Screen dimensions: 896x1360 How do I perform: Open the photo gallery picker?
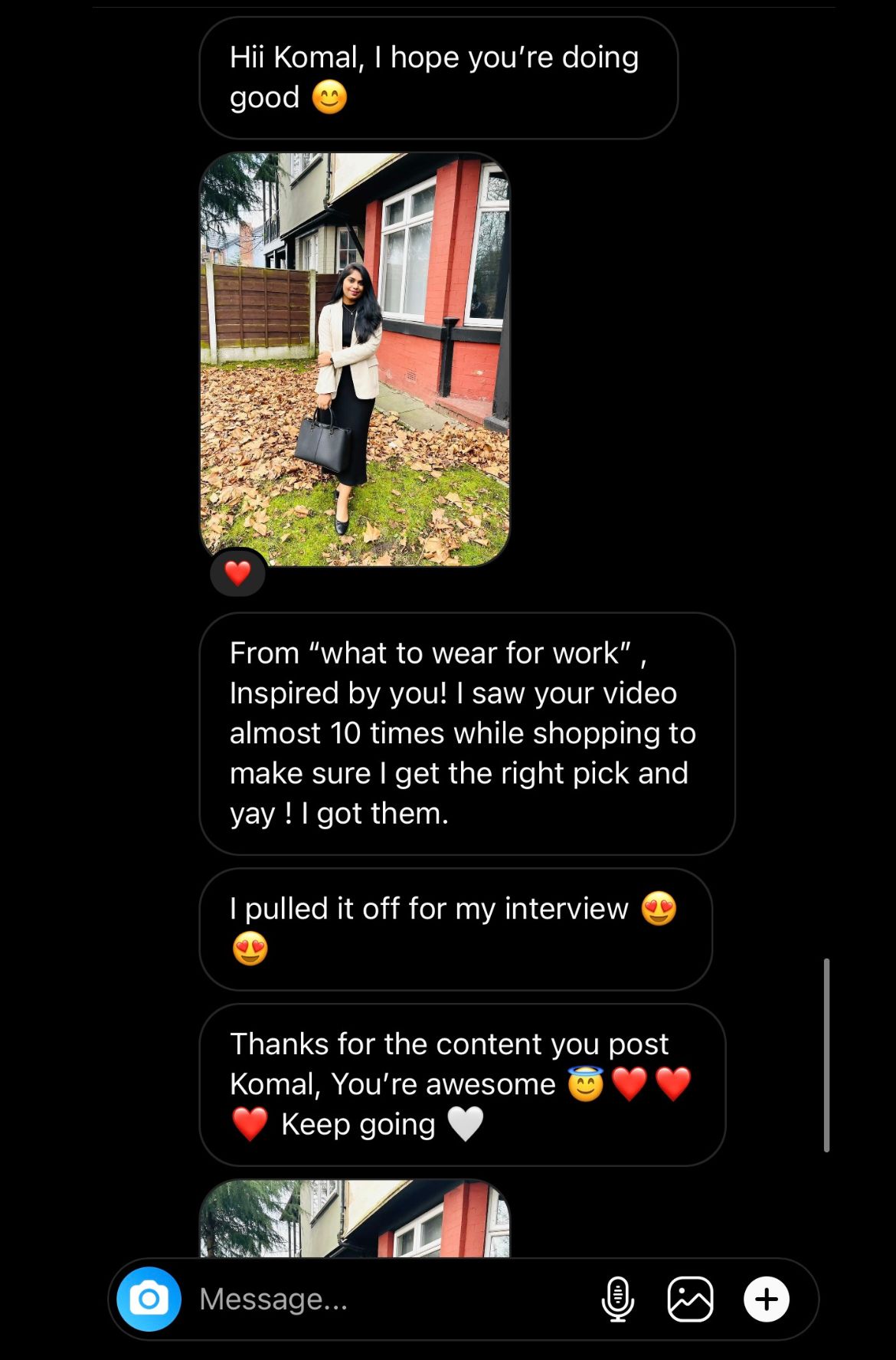click(690, 1299)
